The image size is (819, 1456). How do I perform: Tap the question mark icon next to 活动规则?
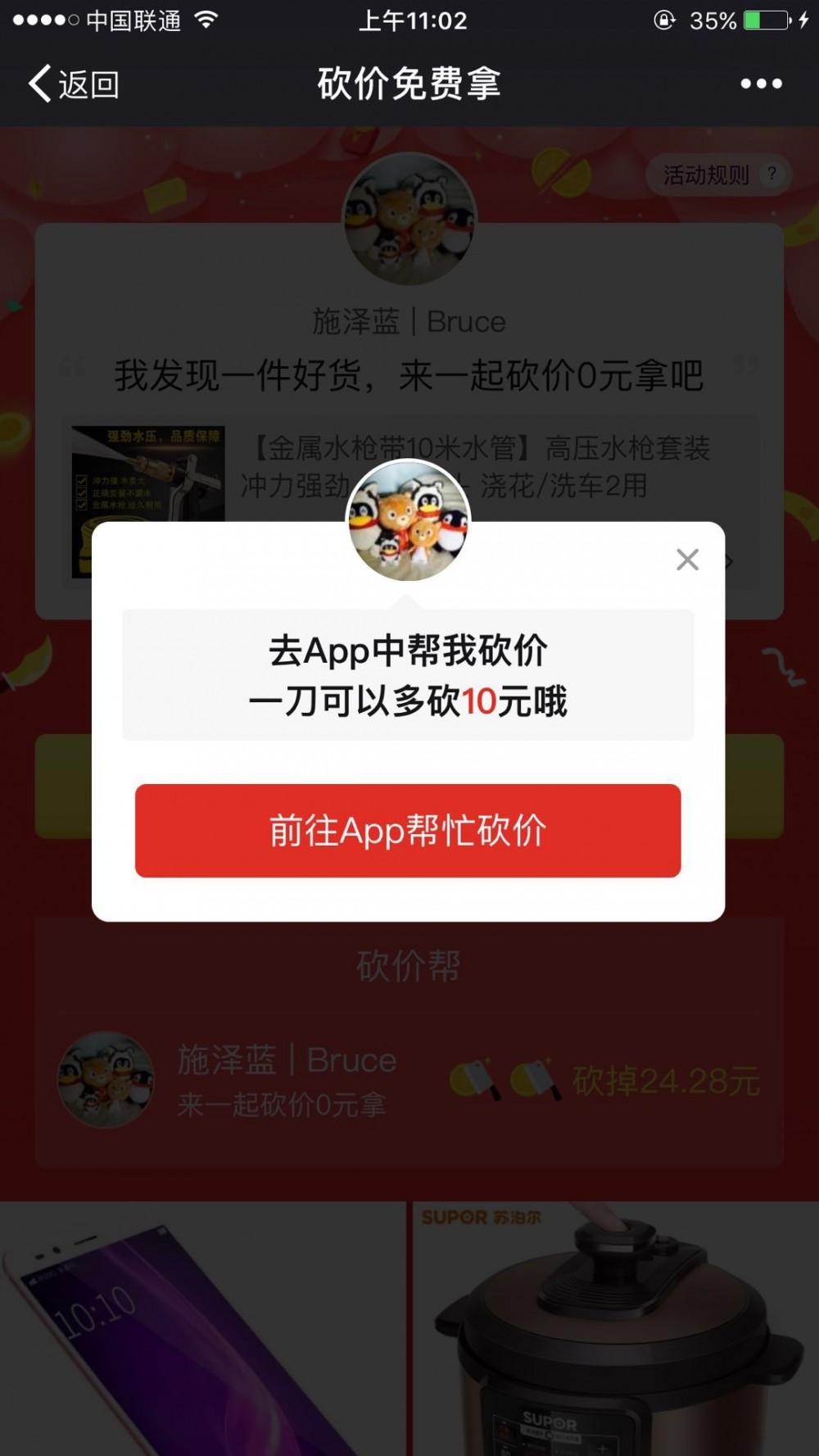(x=771, y=172)
